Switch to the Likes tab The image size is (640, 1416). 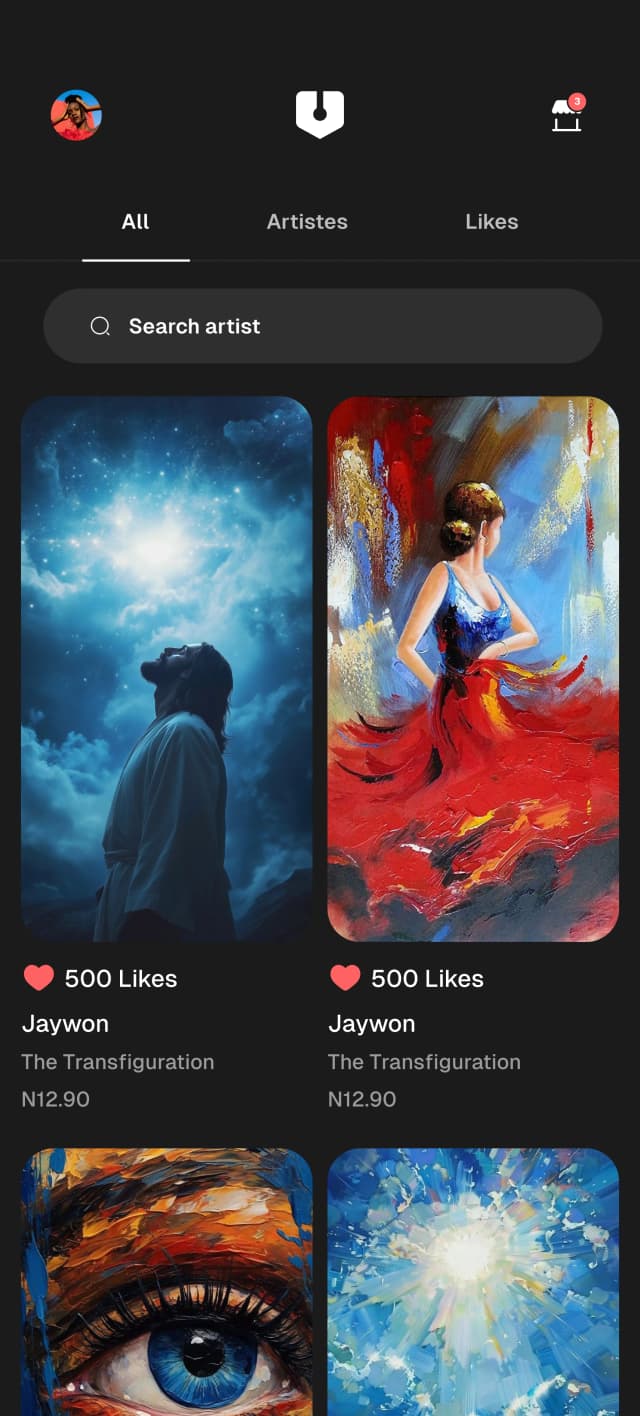(x=491, y=222)
